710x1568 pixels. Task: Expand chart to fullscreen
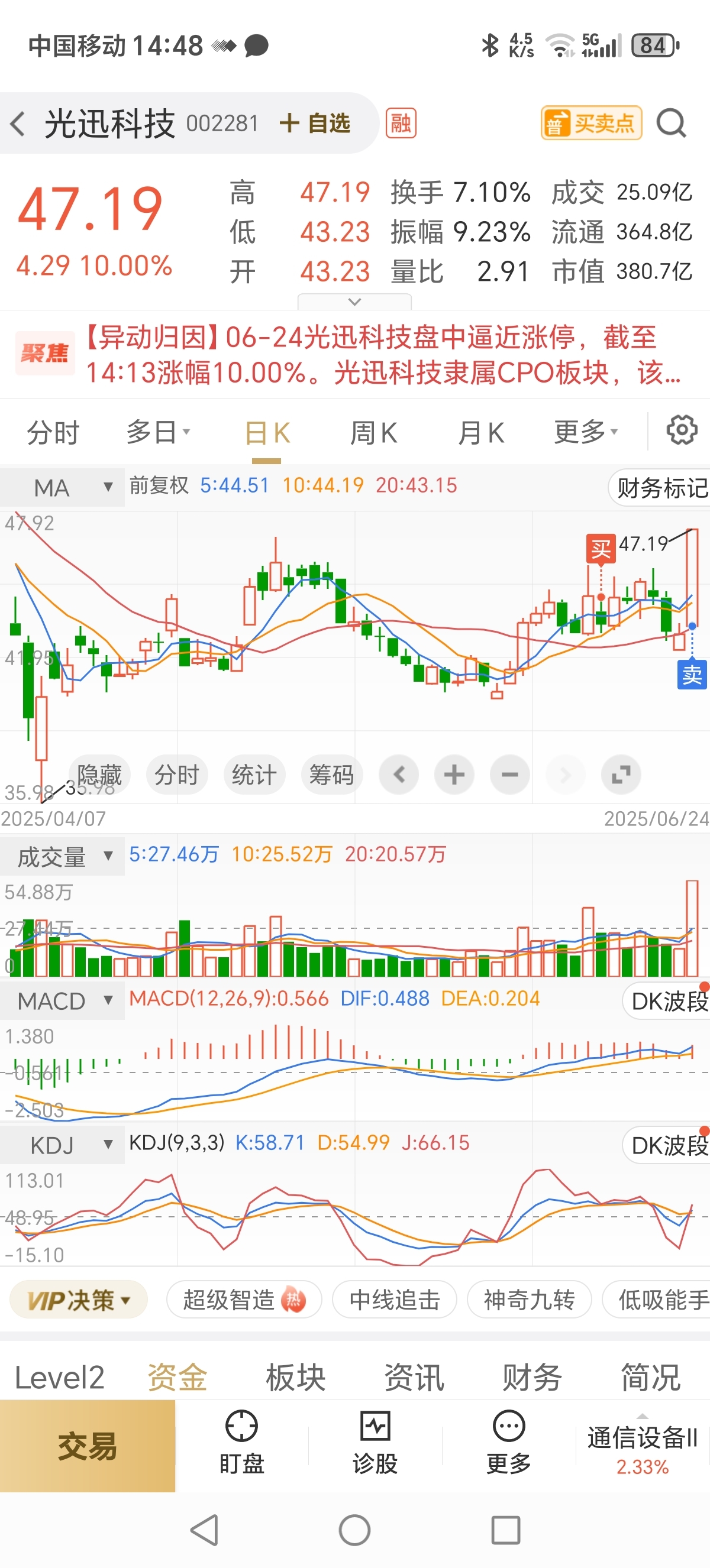(621, 775)
